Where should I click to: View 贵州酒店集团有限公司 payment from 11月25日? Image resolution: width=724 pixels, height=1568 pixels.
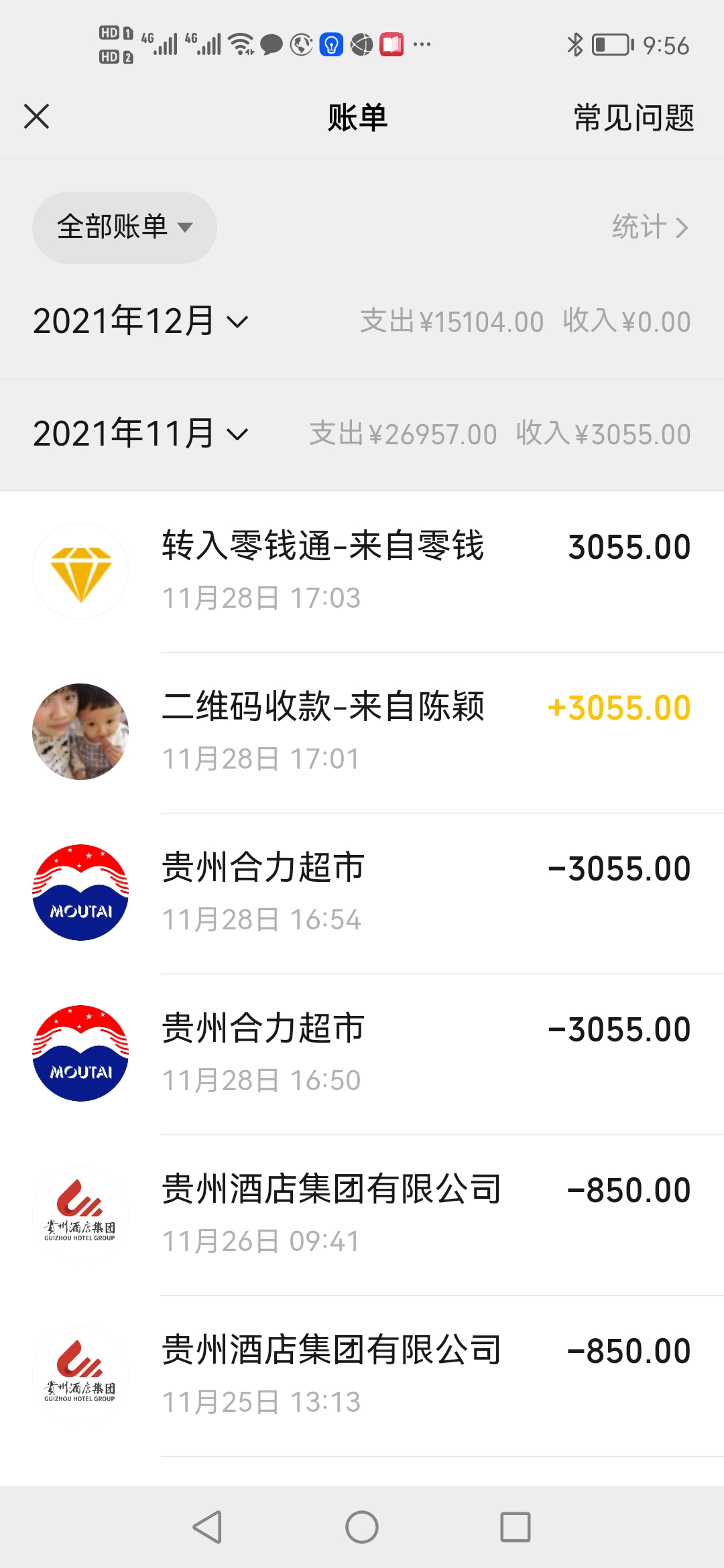[x=362, y=1375]
